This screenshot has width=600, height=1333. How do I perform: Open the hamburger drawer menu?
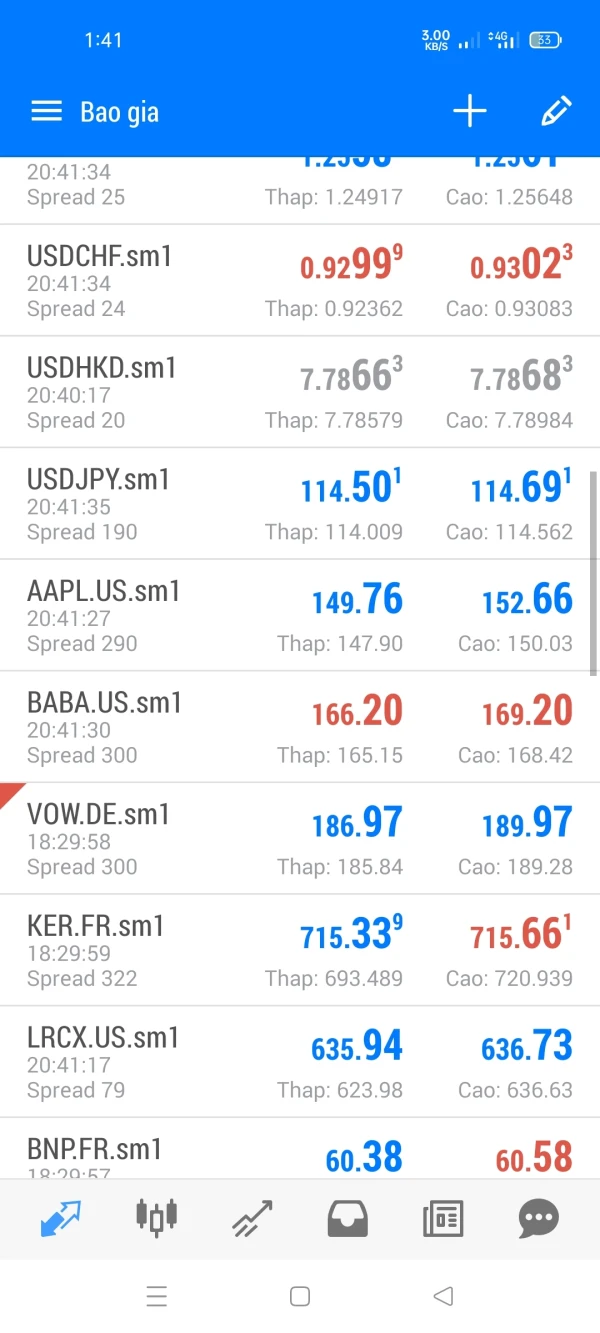(47, 112)
